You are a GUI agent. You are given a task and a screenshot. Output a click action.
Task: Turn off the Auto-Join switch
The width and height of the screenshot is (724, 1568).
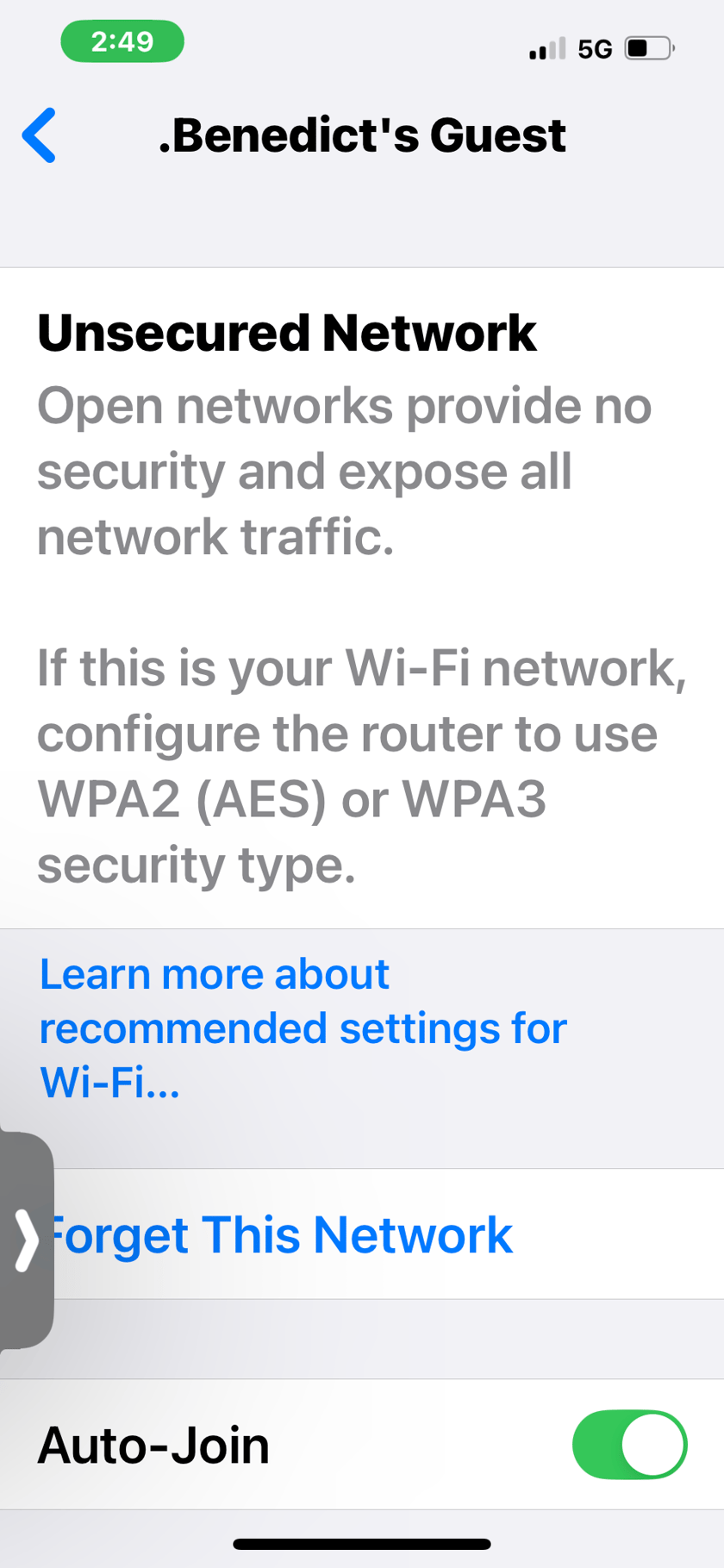click(x=629, y=1444)
